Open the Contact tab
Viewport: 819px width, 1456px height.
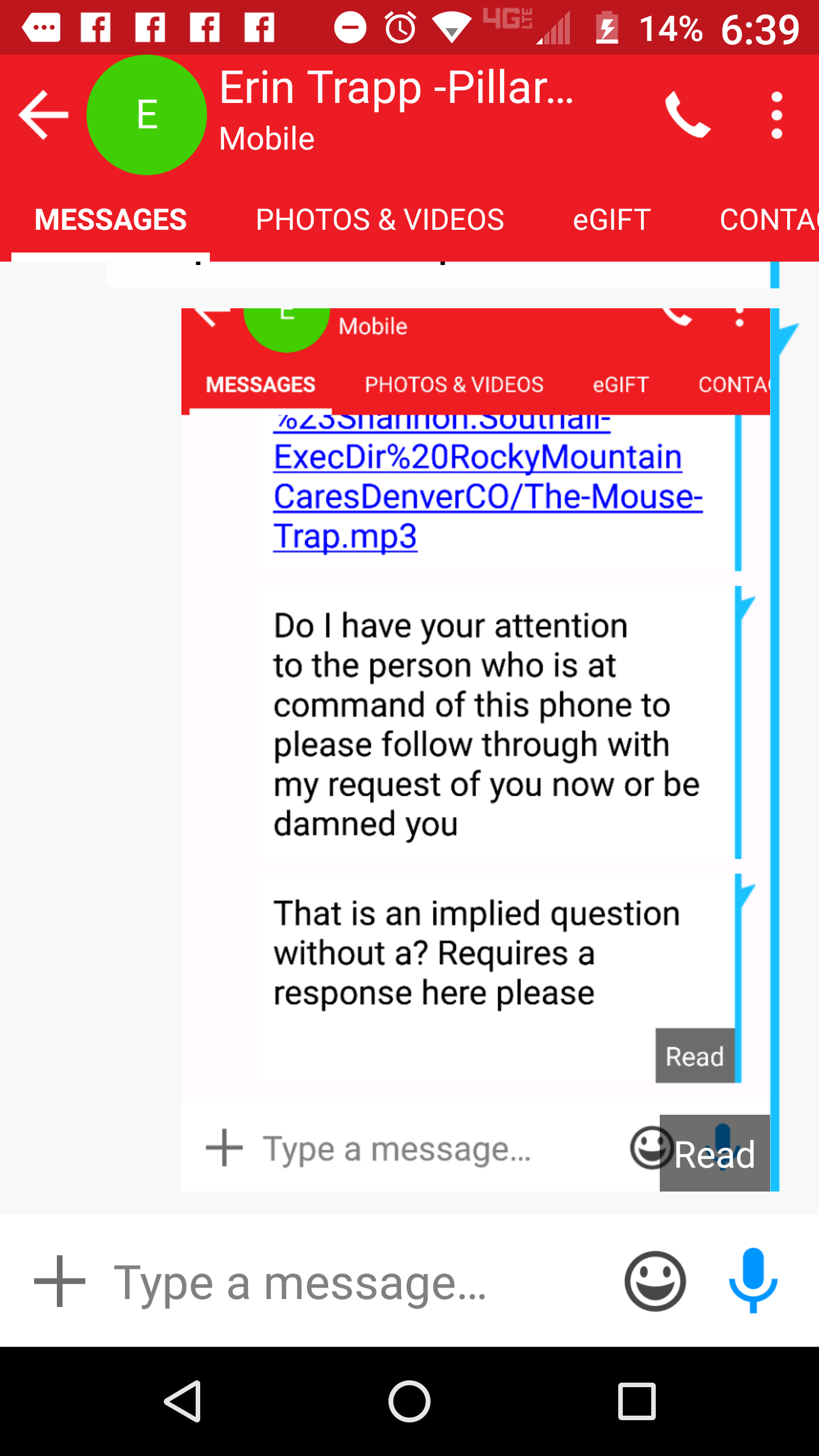[x=769, y=220]
